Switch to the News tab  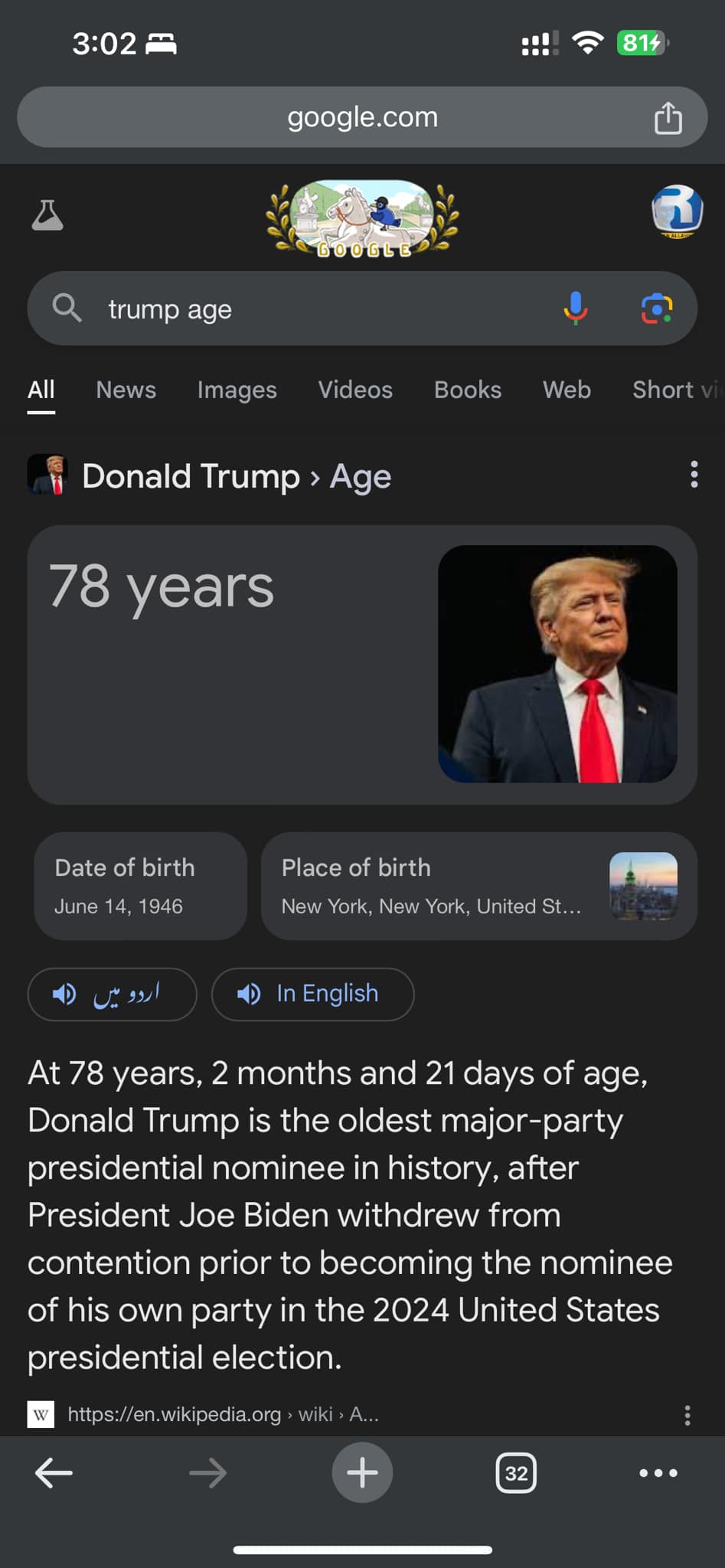click(x=126, y=390)
